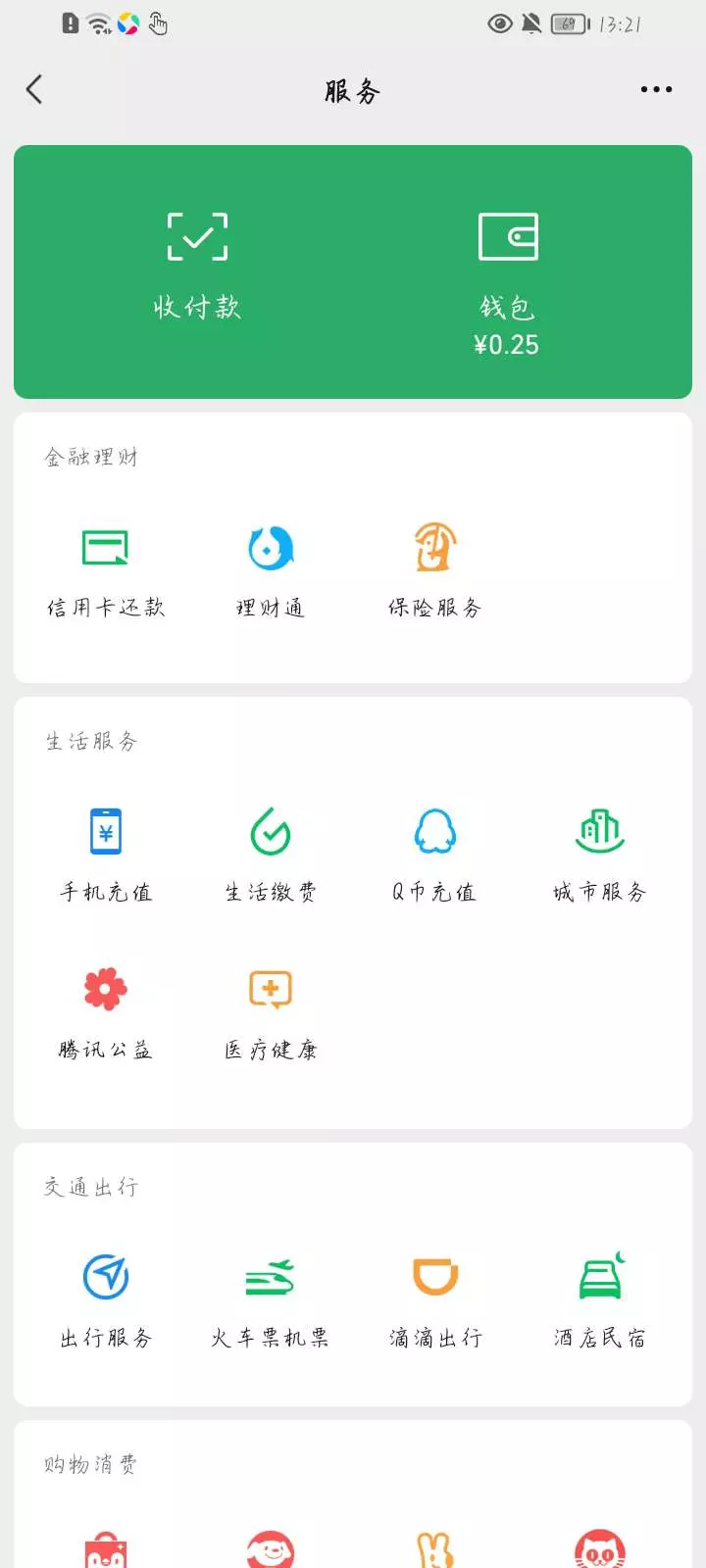Open 收付款 payment code
The image size is (706, 1568).
point(197,267)
